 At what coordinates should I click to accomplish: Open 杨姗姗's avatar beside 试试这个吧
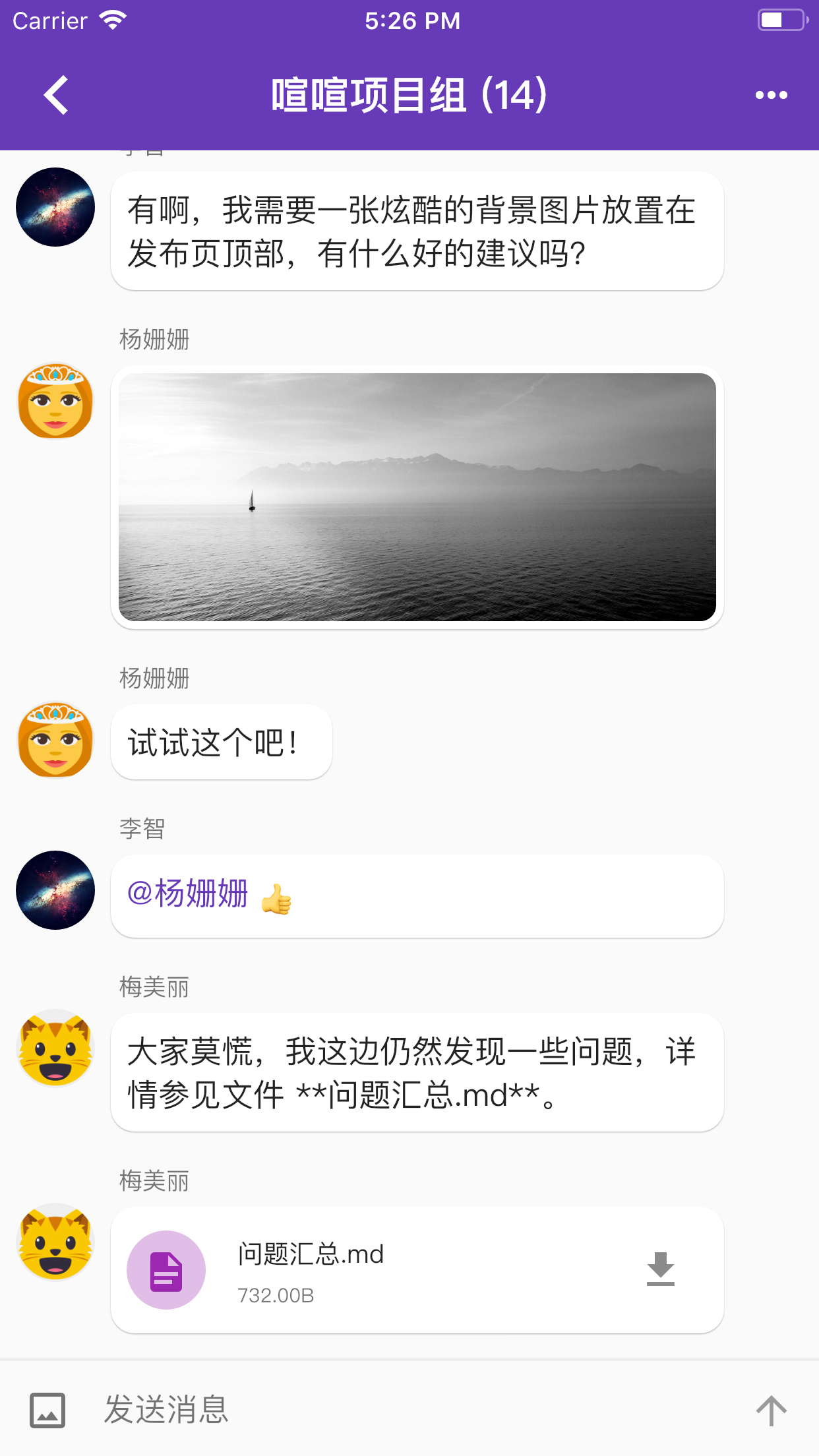point(55,739)
